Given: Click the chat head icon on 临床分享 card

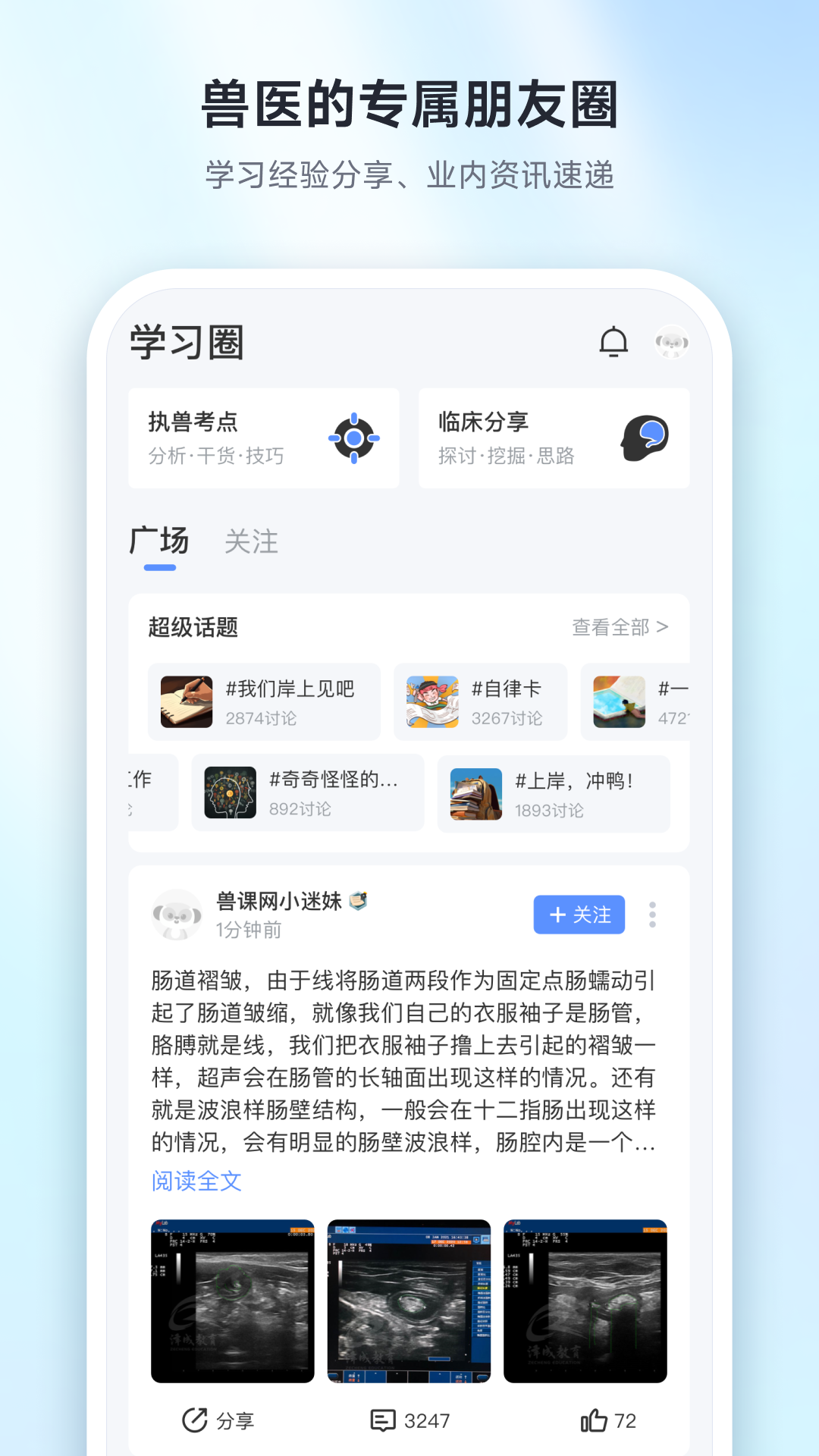Looking at the screenshot, I should (643, 438).
